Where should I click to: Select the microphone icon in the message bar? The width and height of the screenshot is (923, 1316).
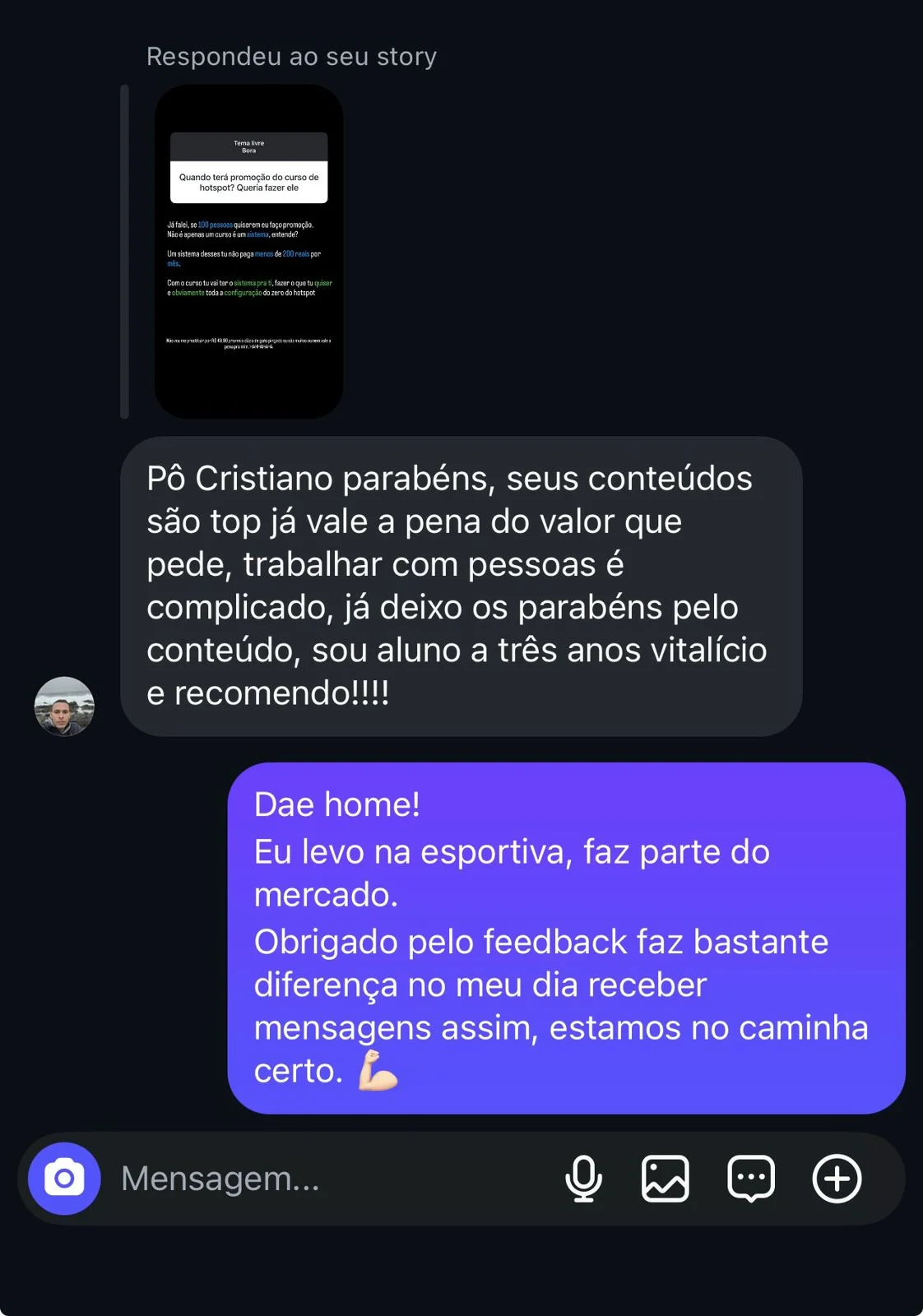point(584,1179)
